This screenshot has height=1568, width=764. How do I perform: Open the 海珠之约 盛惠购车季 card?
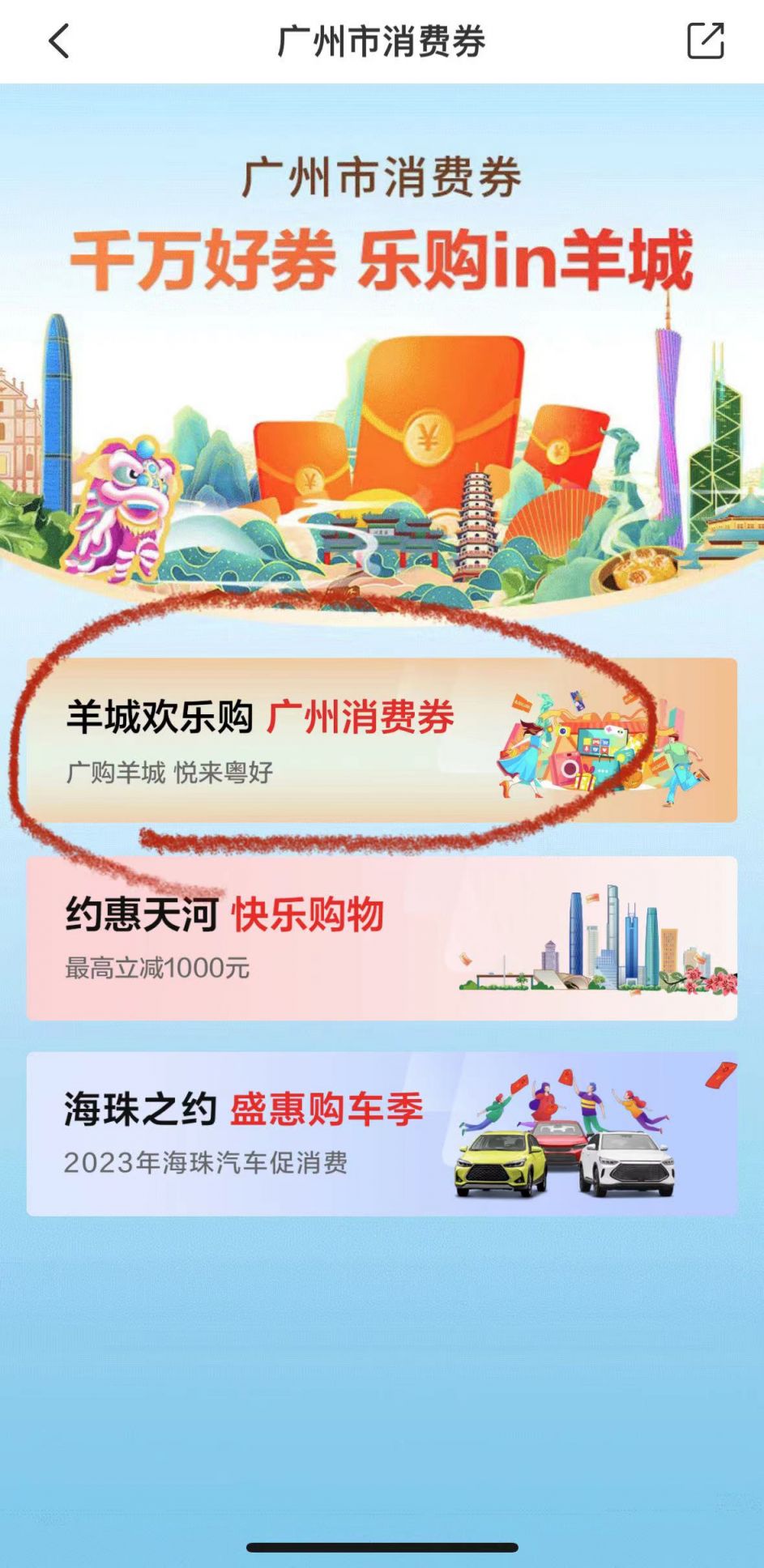(x=381, y=1133)
